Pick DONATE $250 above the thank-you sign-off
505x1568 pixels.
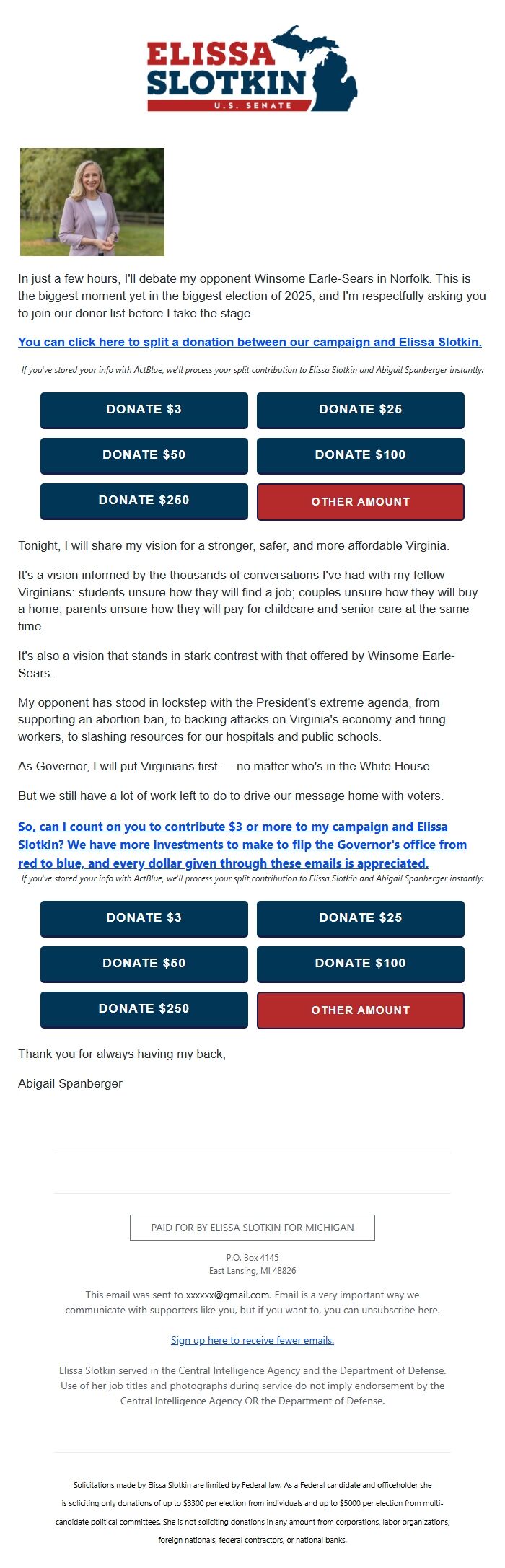click(144, 1009)
